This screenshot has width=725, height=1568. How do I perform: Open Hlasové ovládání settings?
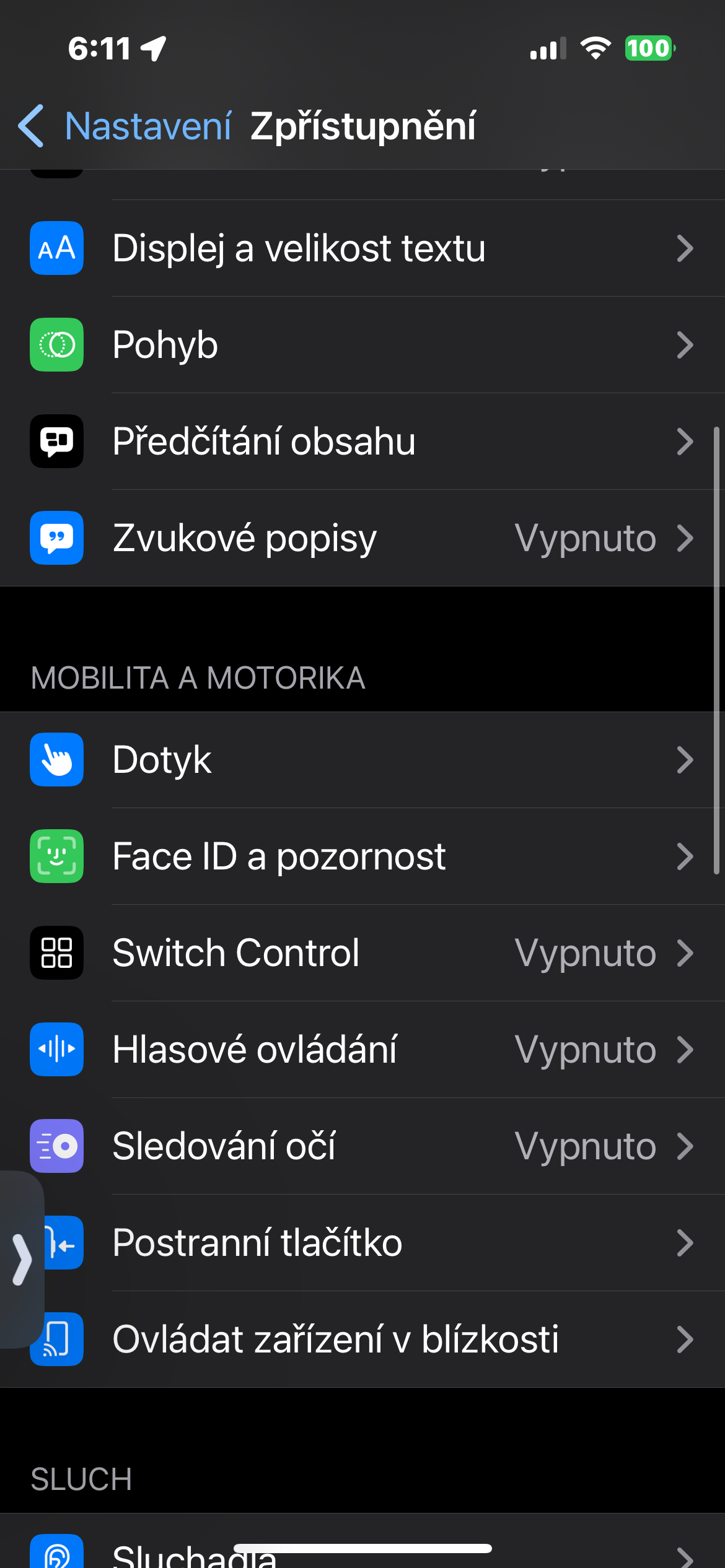(x=362, y=1050)
